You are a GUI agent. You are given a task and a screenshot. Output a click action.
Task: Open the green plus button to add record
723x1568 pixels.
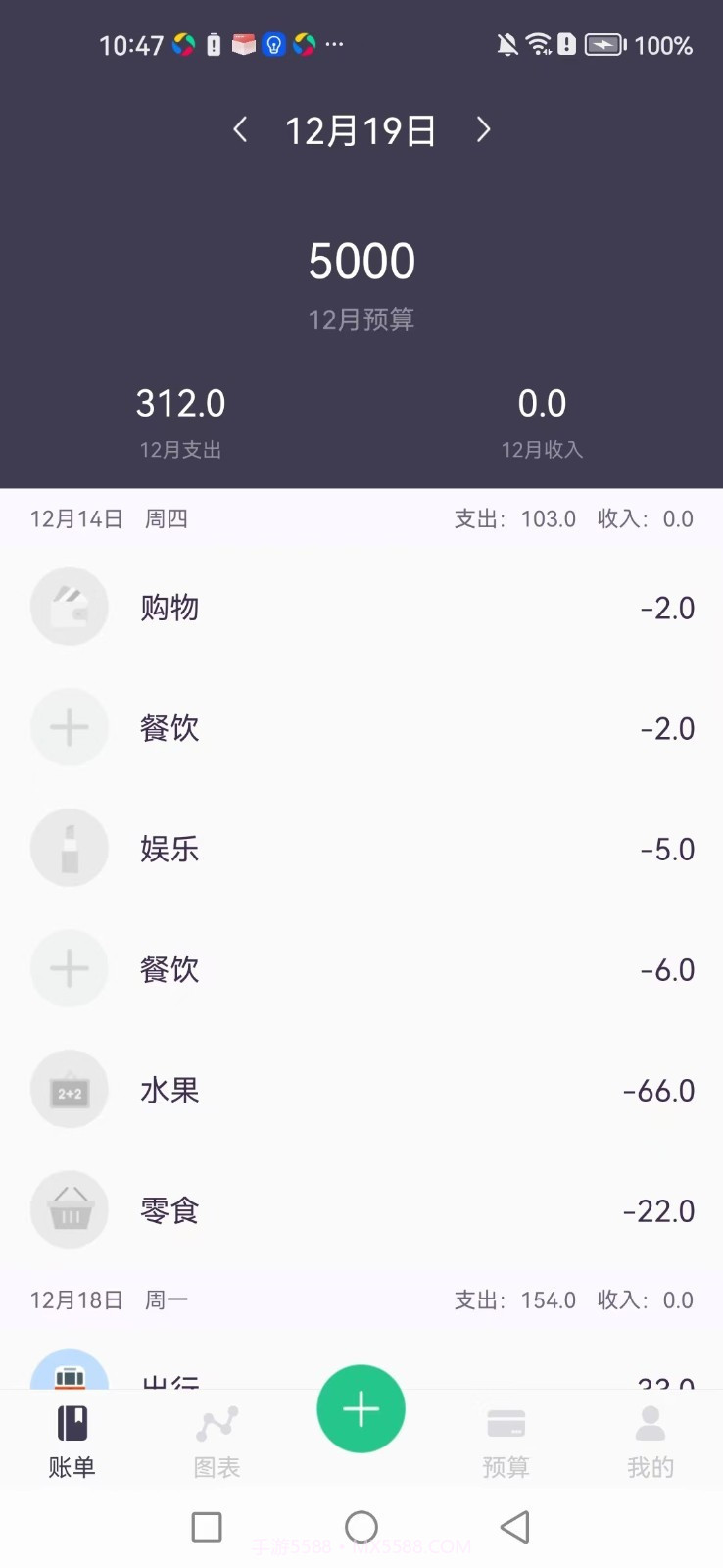coord(361,1409)
